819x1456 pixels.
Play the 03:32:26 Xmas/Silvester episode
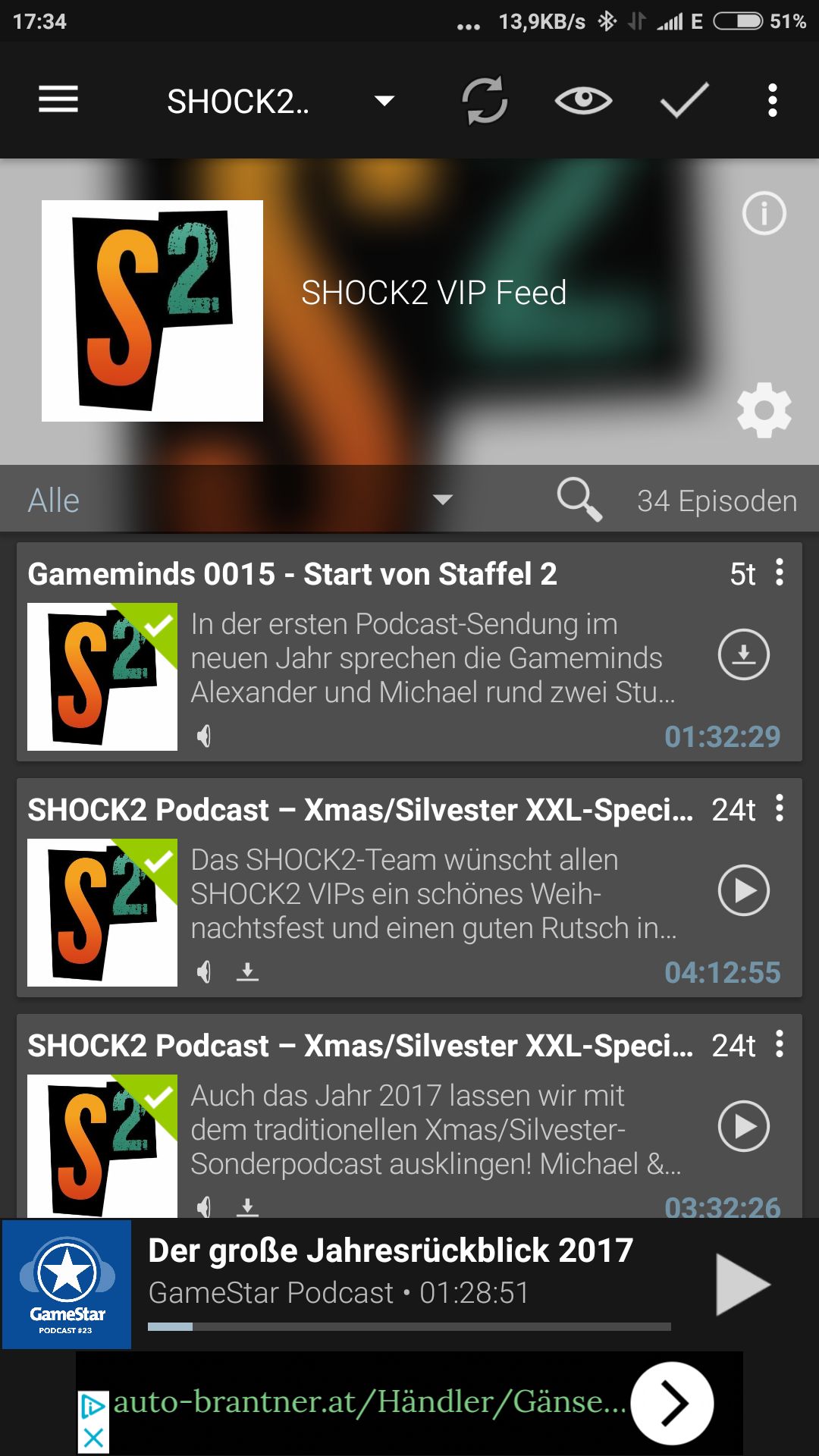click(x=743, y=1126)
